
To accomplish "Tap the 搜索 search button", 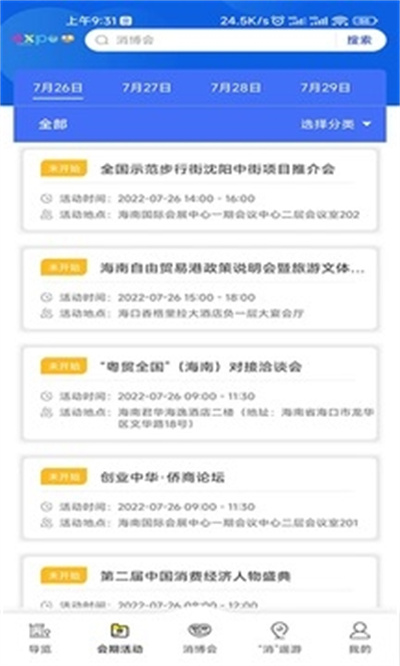I will click(x=359, y=40).
